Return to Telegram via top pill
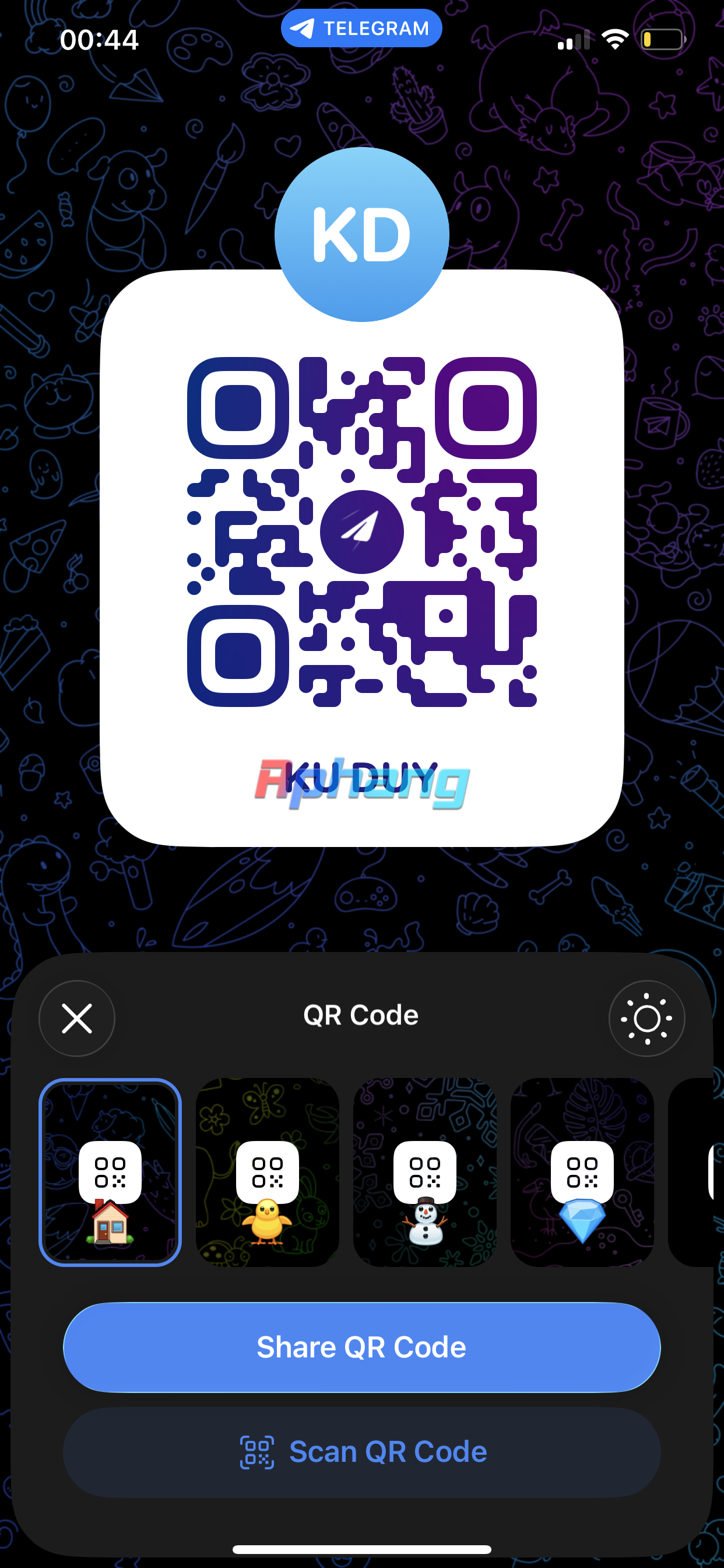This screenshot has width=724, height=1568. coord(361,28)
